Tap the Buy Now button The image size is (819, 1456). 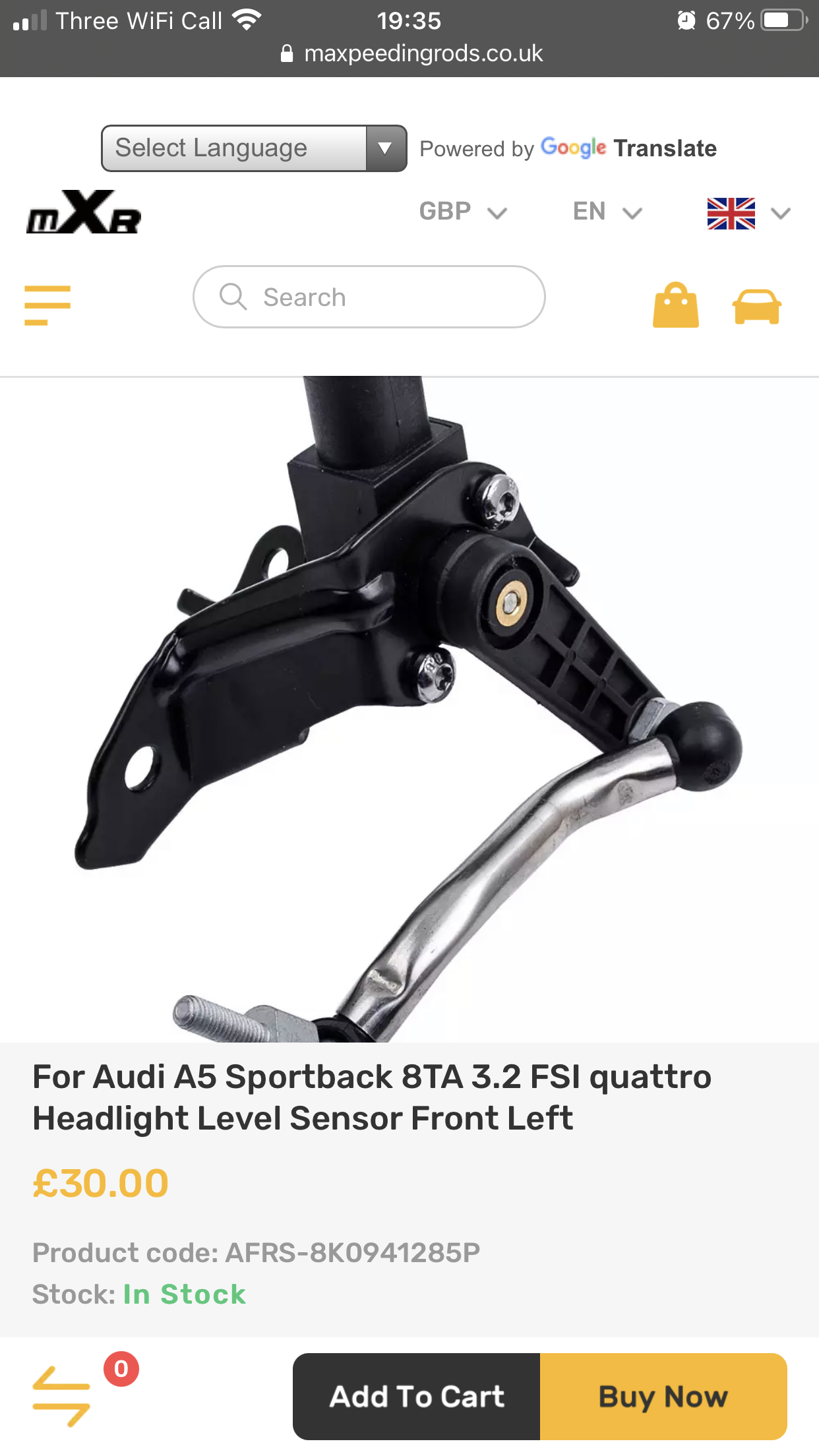pos(663,1397)
